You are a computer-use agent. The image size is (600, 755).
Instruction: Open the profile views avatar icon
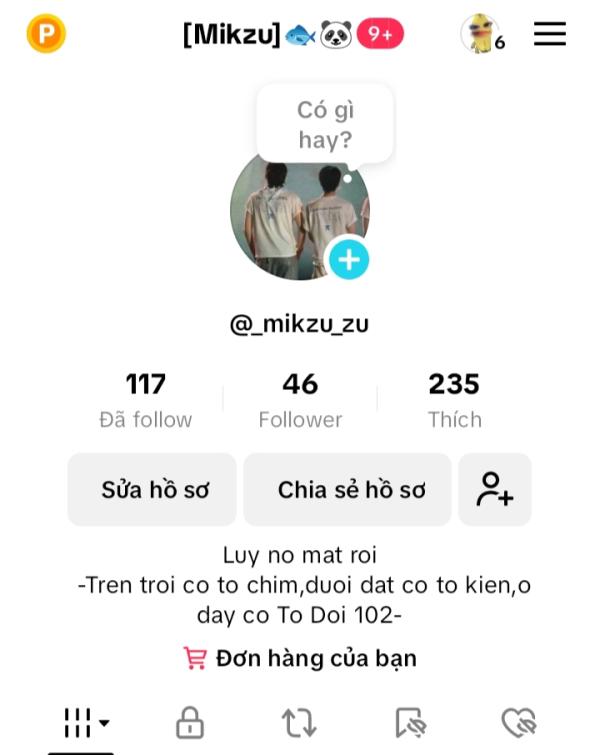coord(481,34)
